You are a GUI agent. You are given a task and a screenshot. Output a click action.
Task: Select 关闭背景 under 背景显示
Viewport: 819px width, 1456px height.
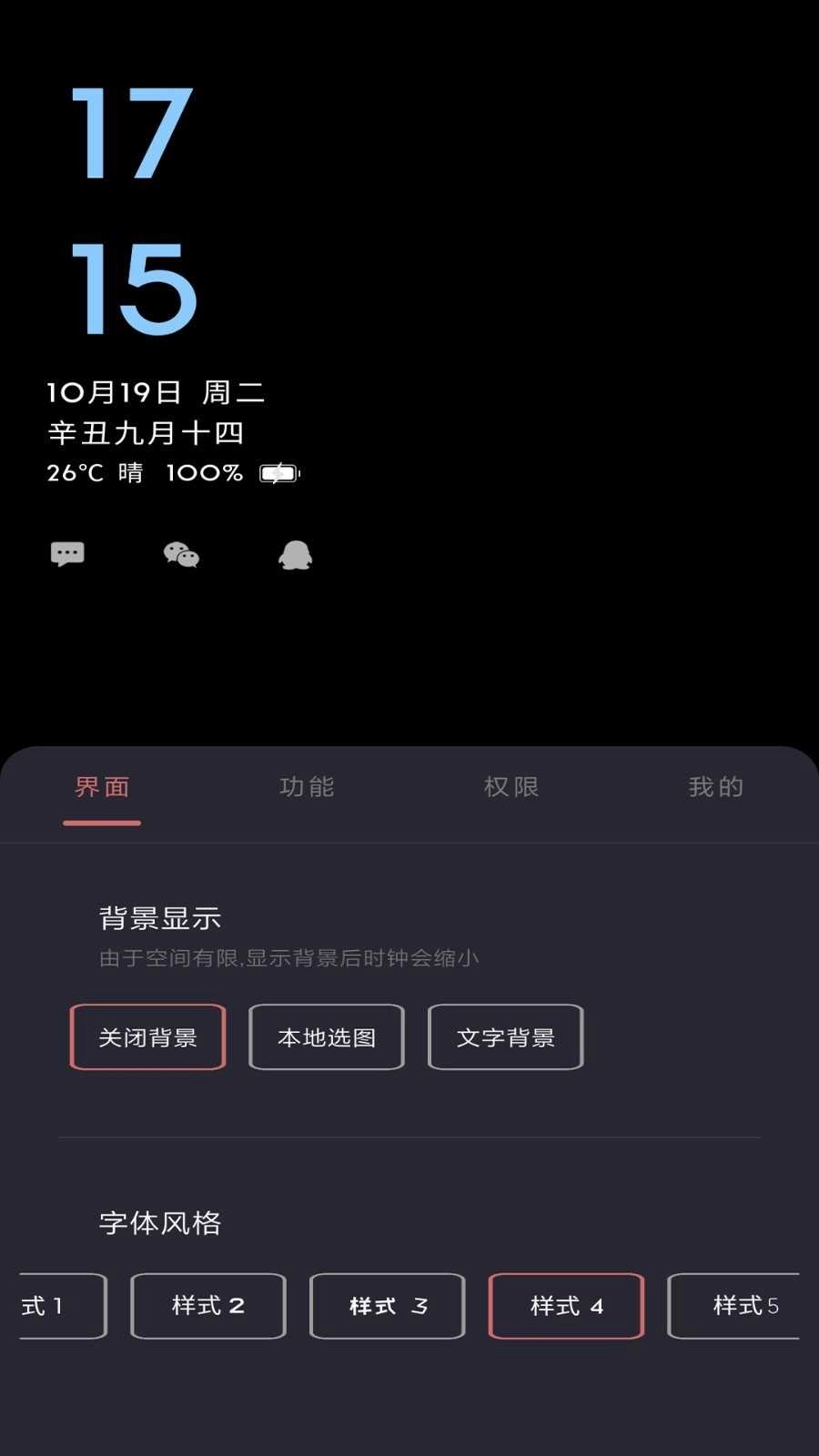click(147, 1036)
